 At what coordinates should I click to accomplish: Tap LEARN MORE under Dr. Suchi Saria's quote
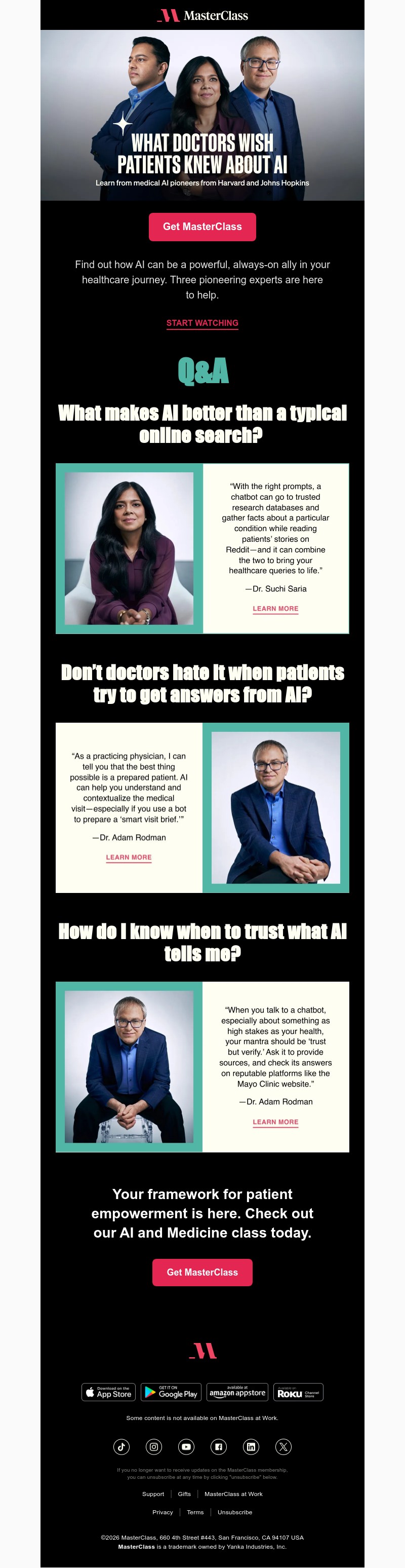click(x=275, y=608)
